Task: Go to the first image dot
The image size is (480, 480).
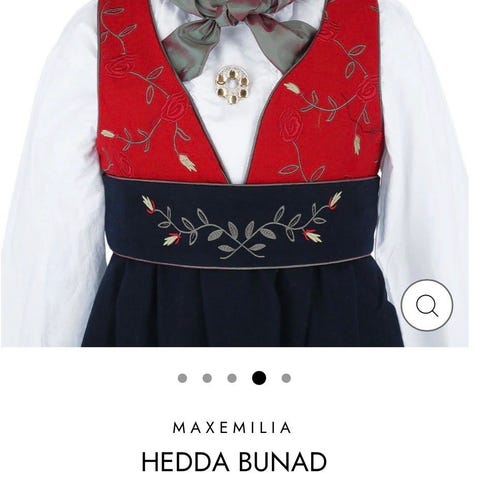Action: click(182, 378)
